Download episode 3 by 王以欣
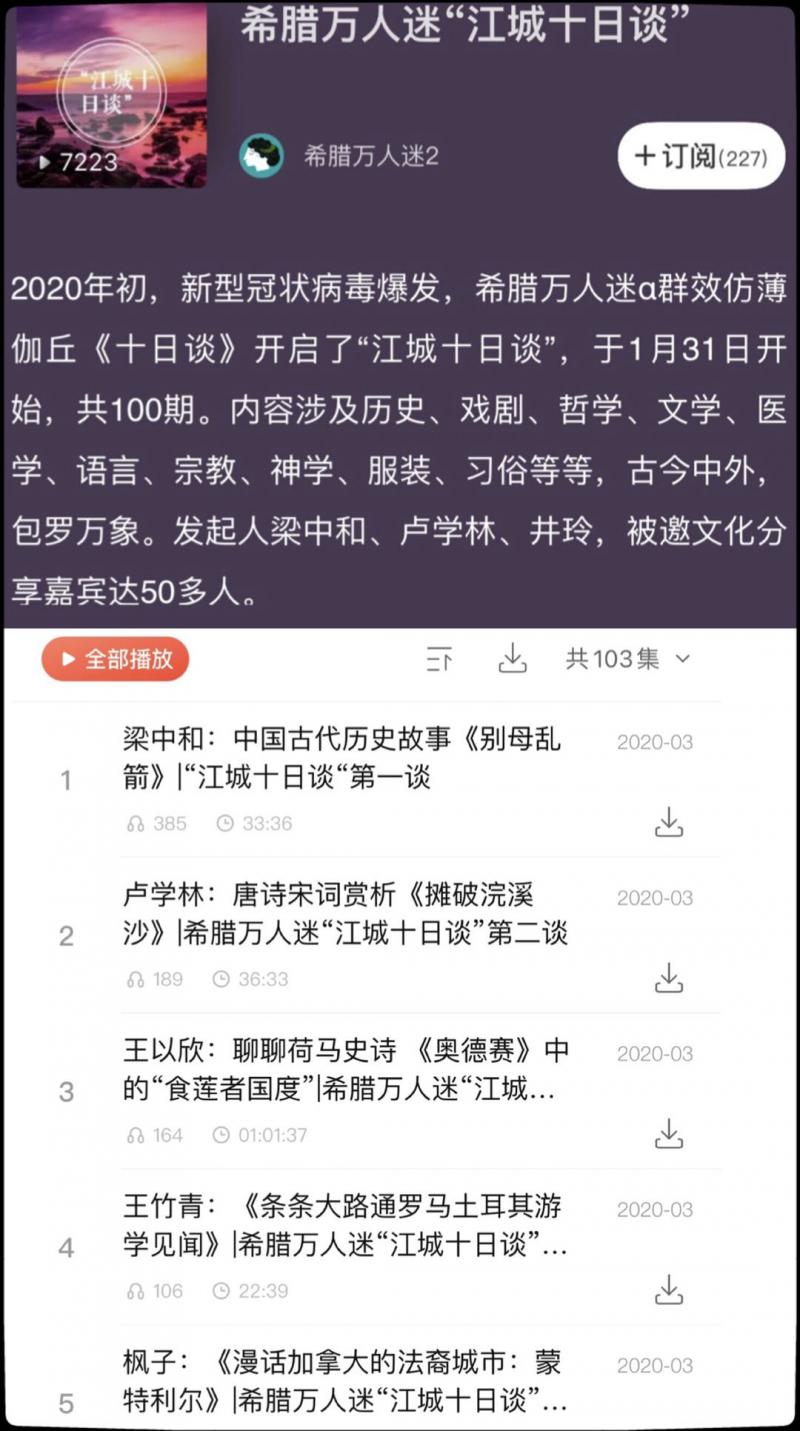Screen dimensions: 800x1431 [x=668, y=1135]
